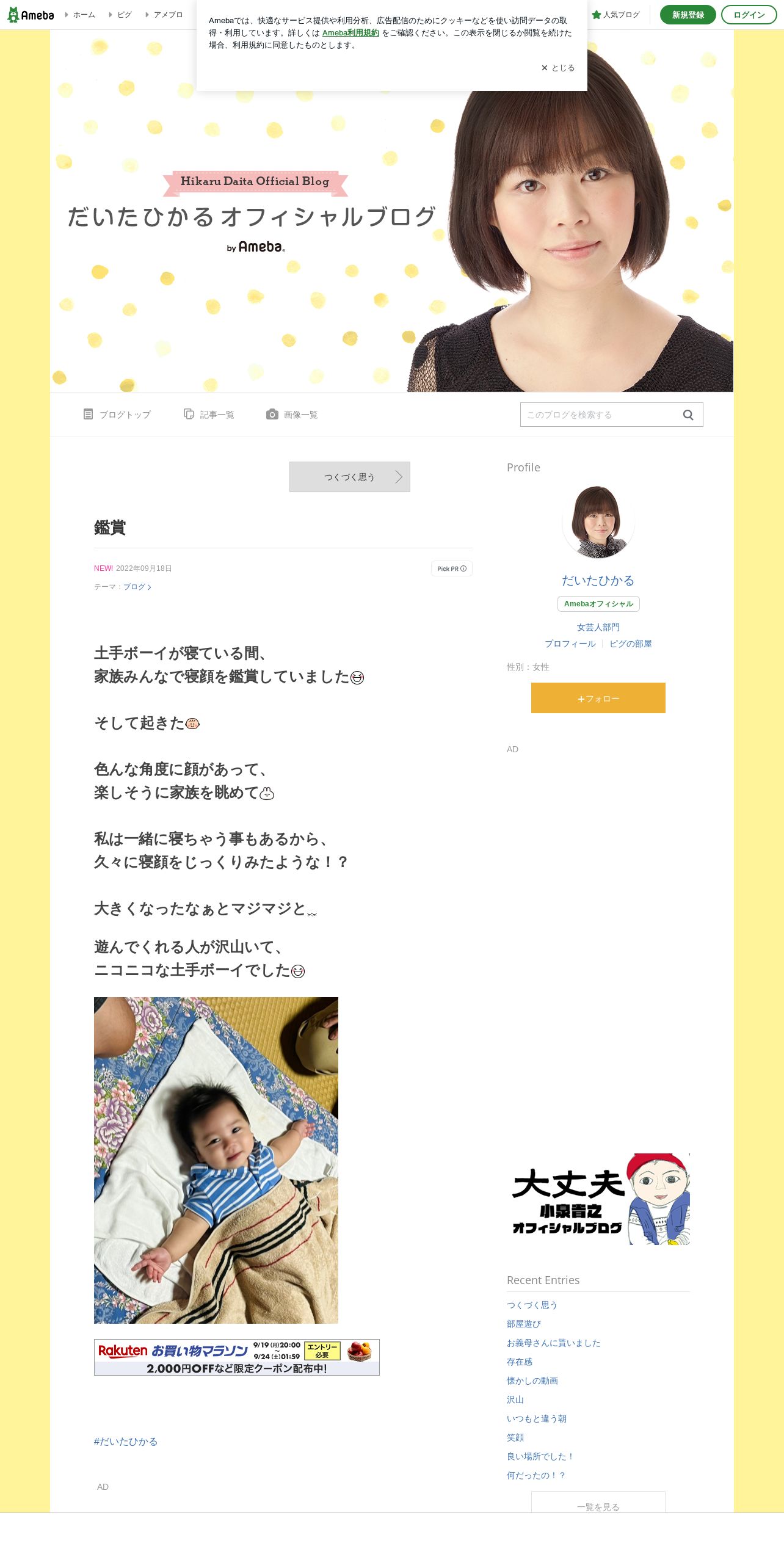This screenshot has height=1568, width=784.
Task: Tap the search magnifier icon
Action: [x=688, y=415]
